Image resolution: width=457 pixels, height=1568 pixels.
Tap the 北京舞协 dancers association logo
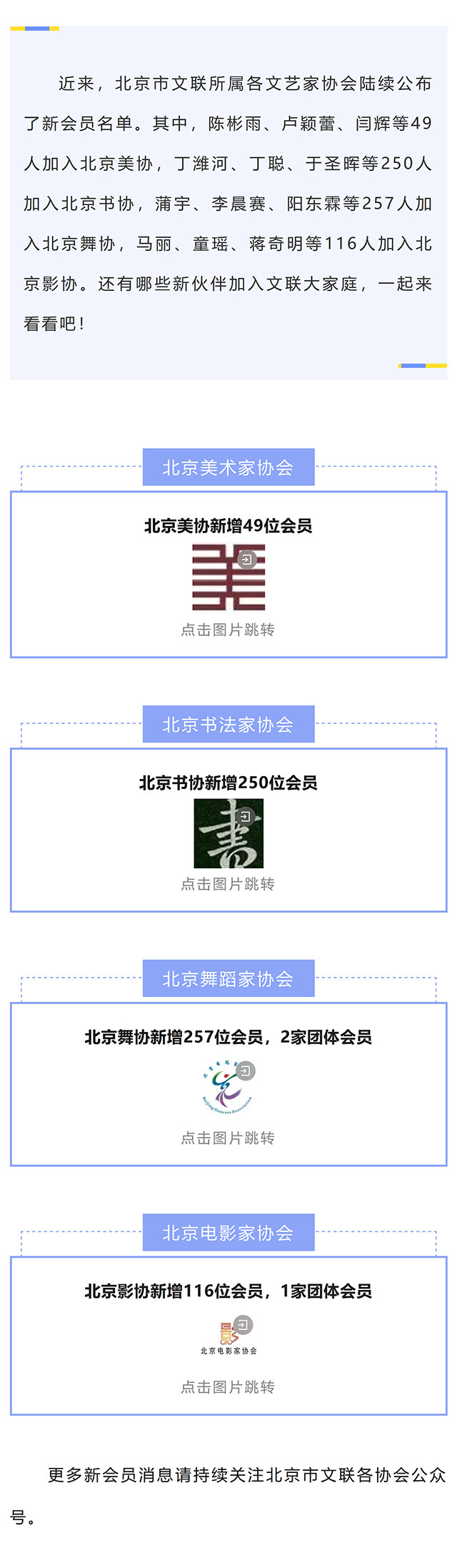(228, 1086)
